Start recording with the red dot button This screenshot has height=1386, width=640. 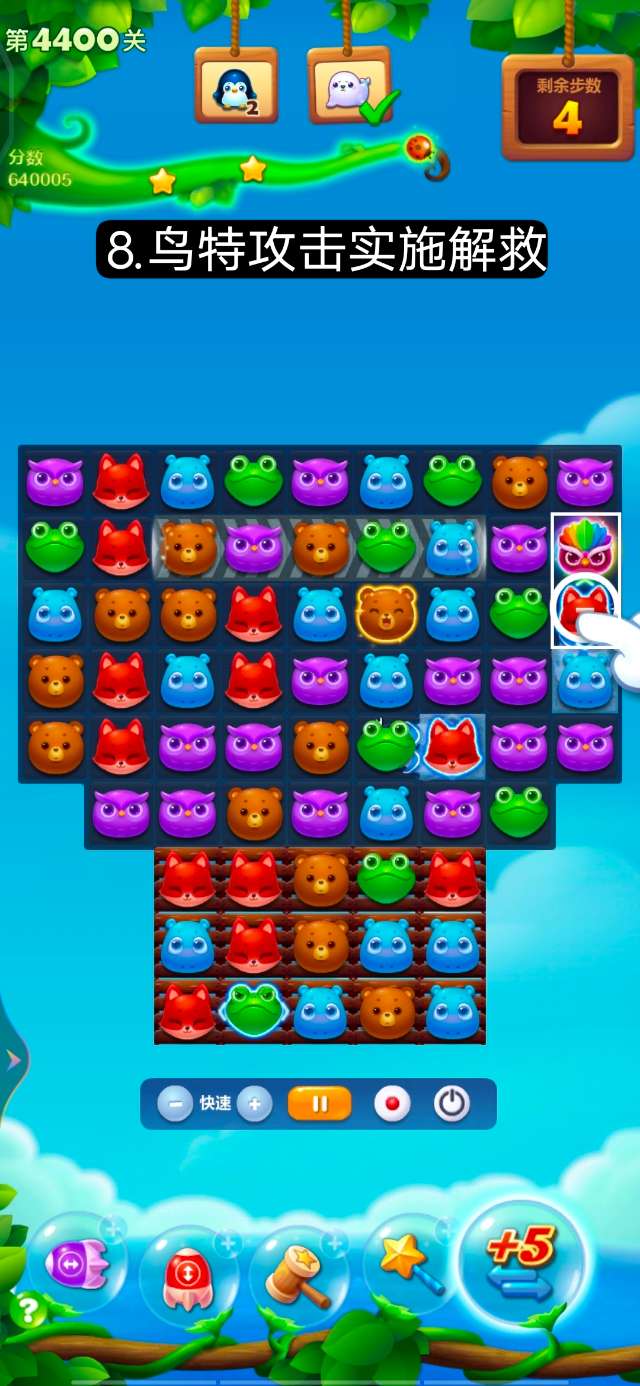(x=392, y=1104)
